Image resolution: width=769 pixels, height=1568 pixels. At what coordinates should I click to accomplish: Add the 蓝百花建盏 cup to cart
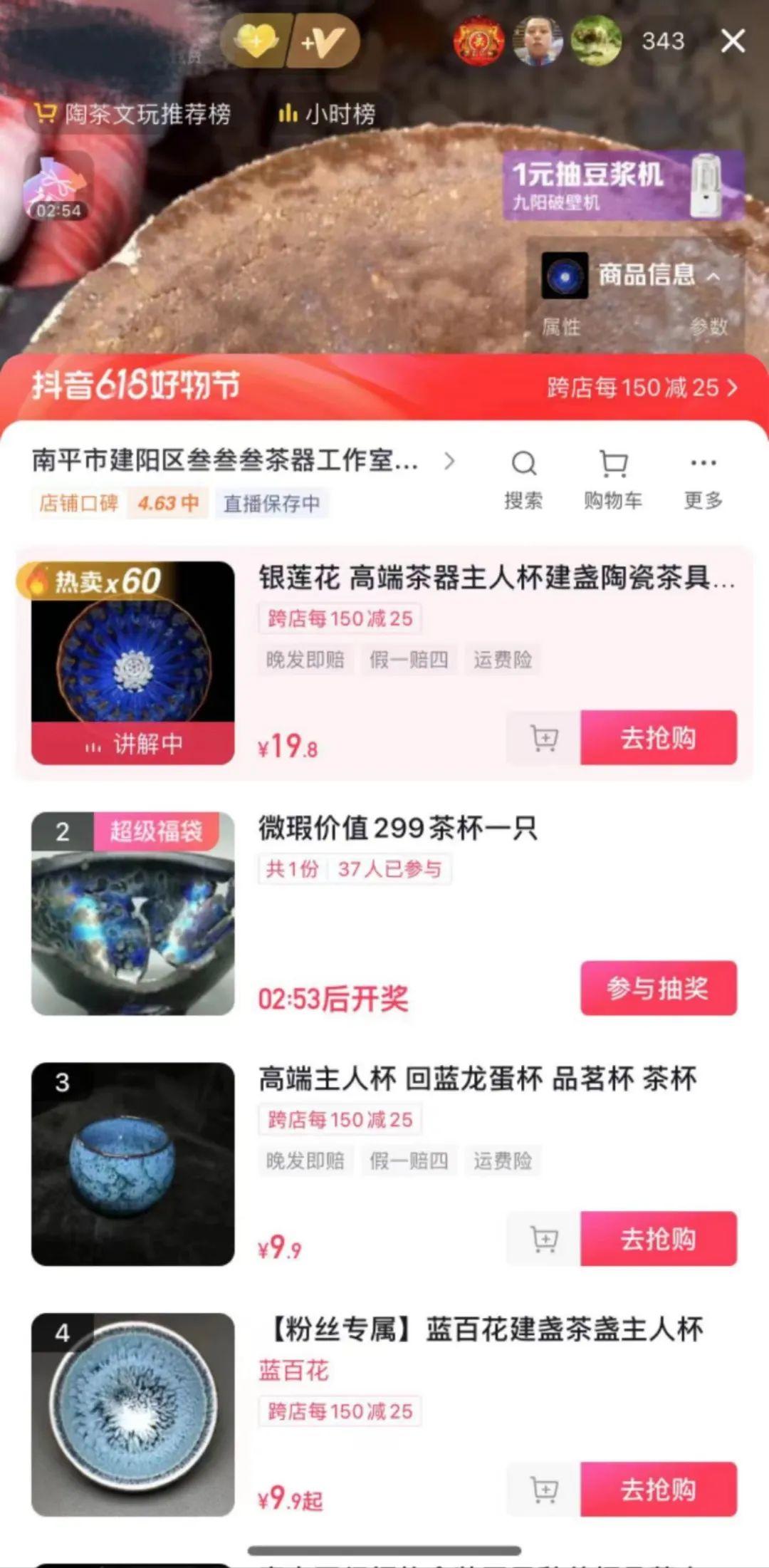[544, 1490]
